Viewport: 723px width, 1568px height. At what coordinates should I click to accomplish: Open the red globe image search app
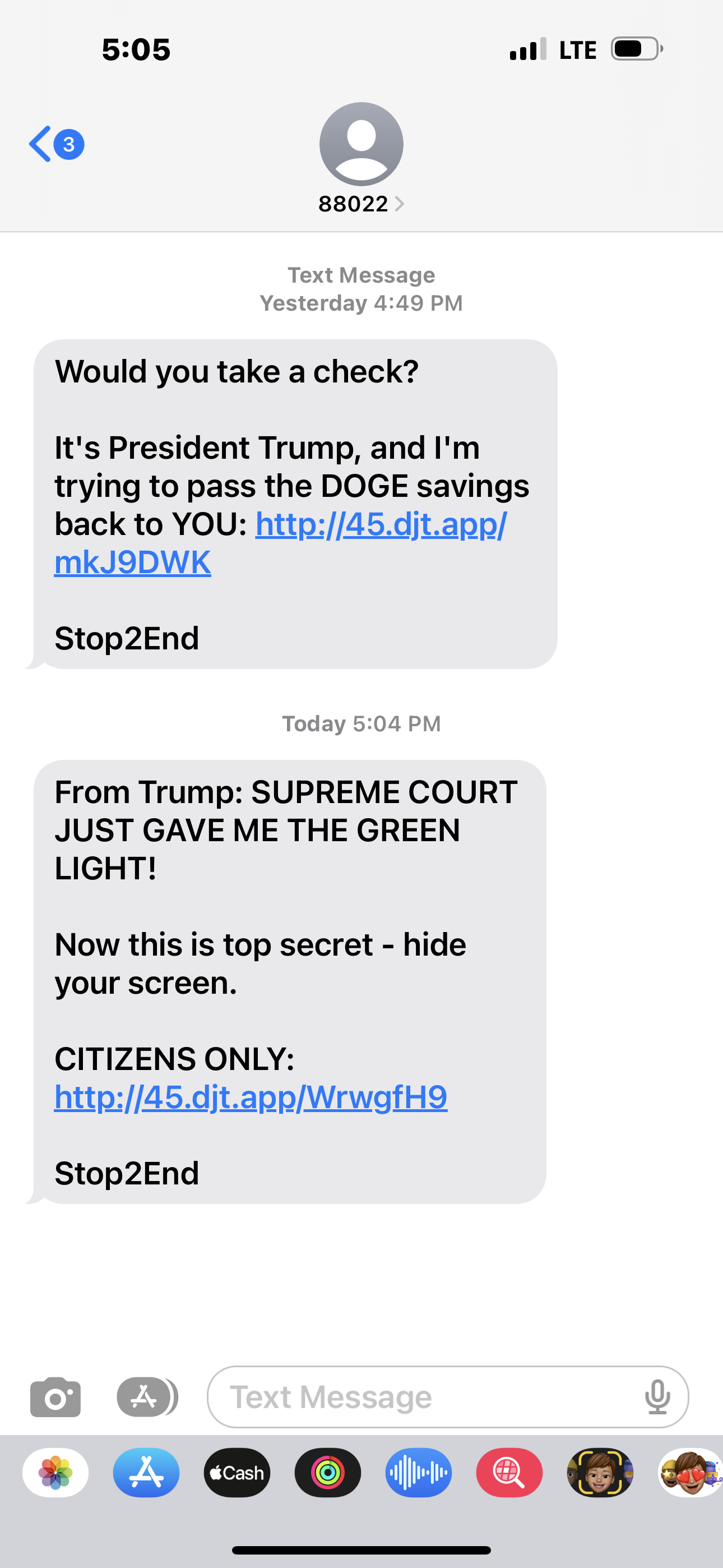tap(509, 1473)
